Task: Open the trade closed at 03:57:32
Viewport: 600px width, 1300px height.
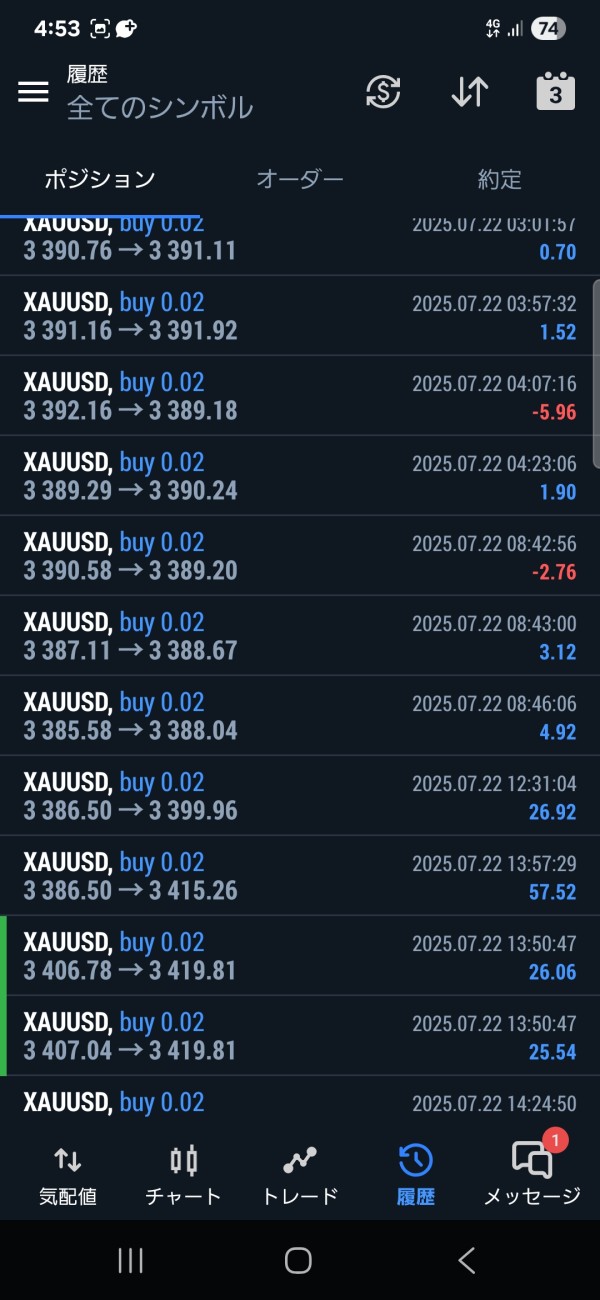Action: click(x=300, y=316)
